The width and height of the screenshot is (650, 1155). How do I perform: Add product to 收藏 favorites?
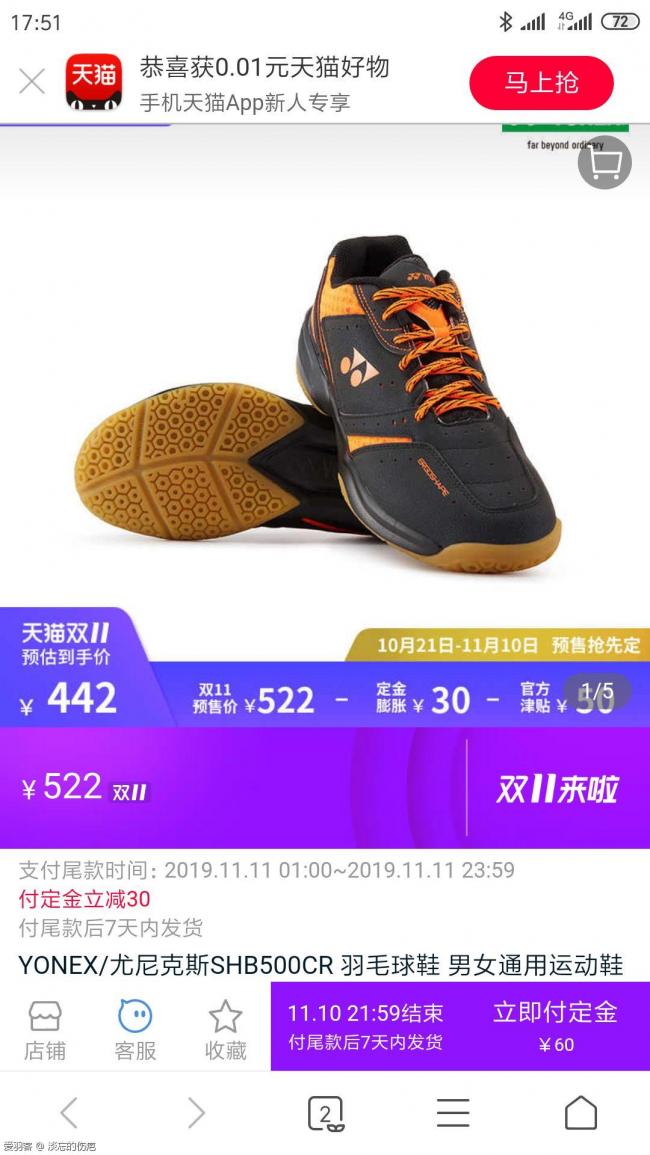(225, 1029)
